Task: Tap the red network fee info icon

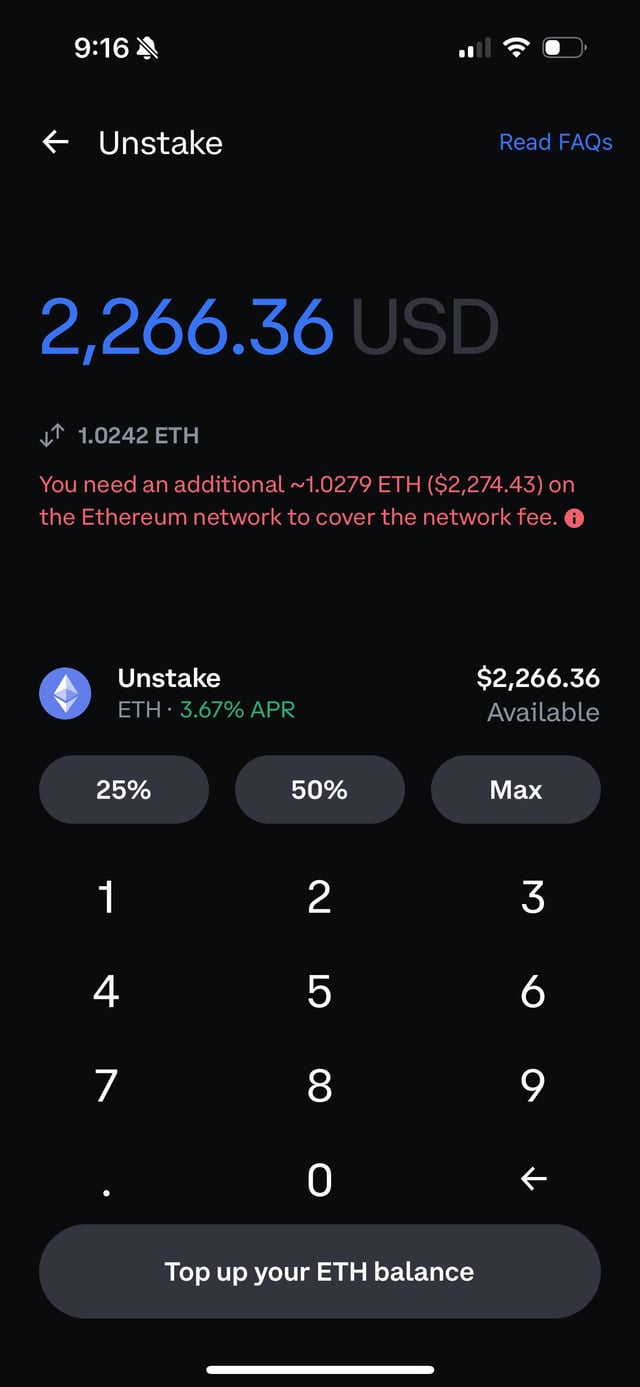Action: pyautogui.click(x=574, y=518)
